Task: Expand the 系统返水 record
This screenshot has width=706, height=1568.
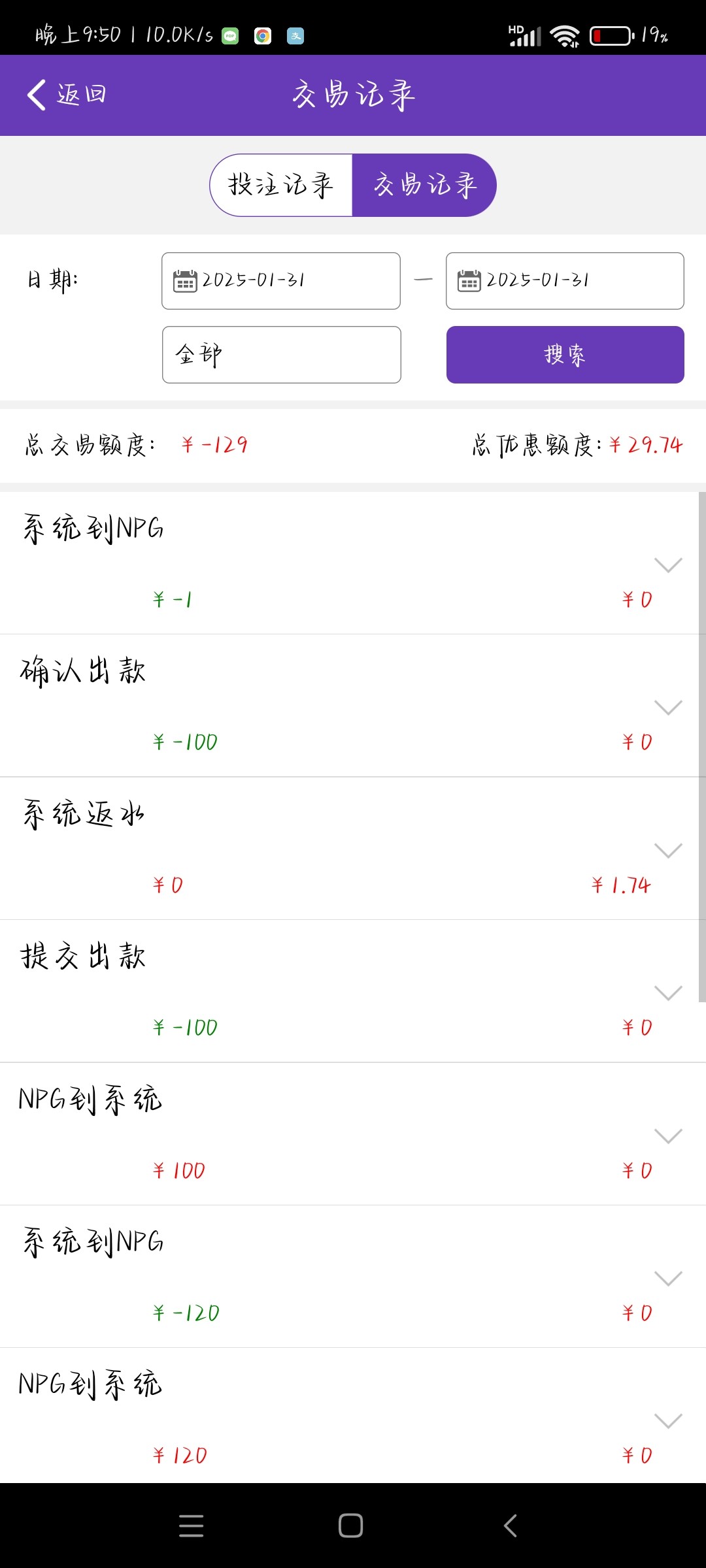Action: pos(668,850)
